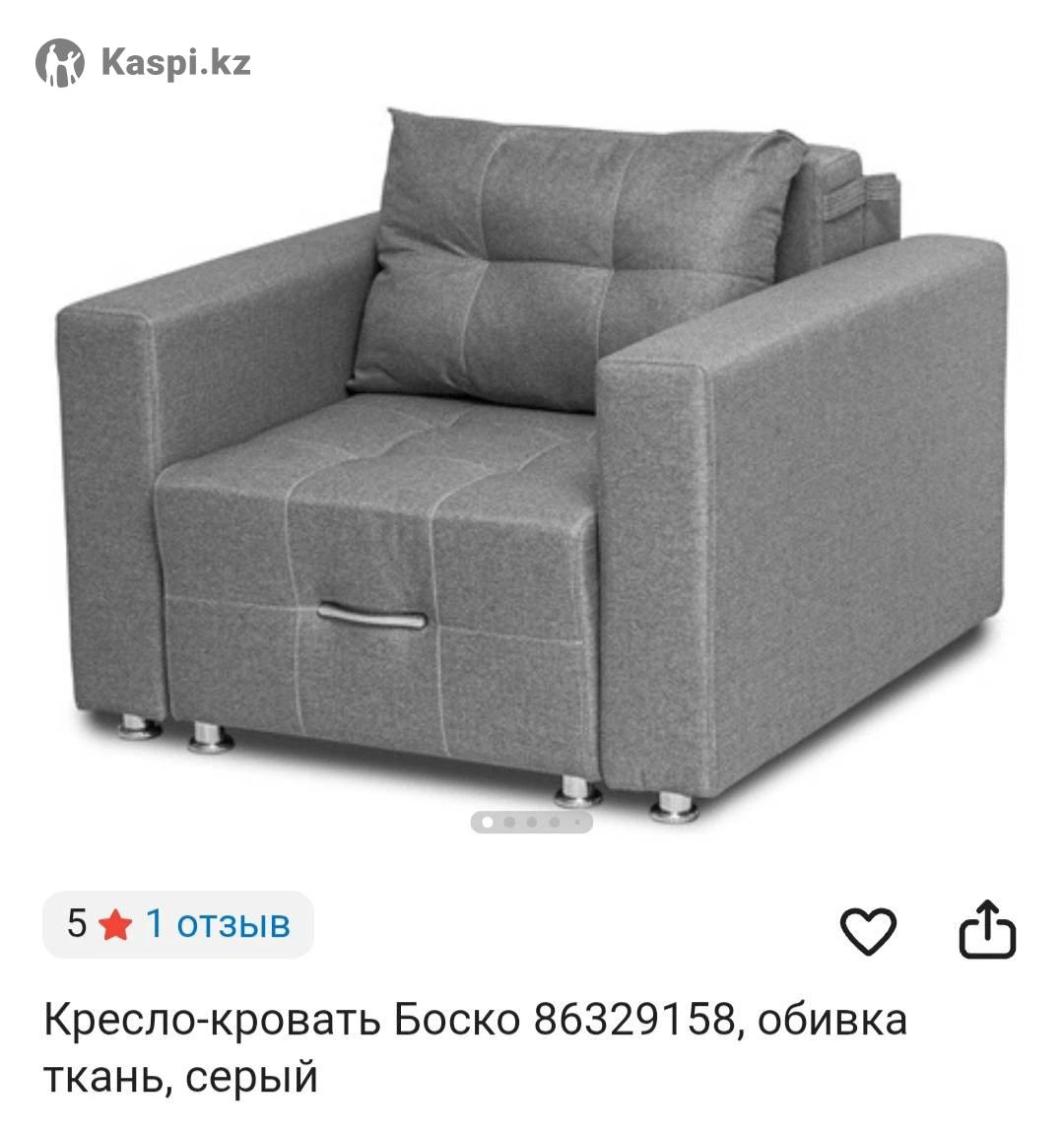The height and width of the screenshot is (1133, 1064).
Task: Add the Боско armchair to favorites
Action: (868, 930)
